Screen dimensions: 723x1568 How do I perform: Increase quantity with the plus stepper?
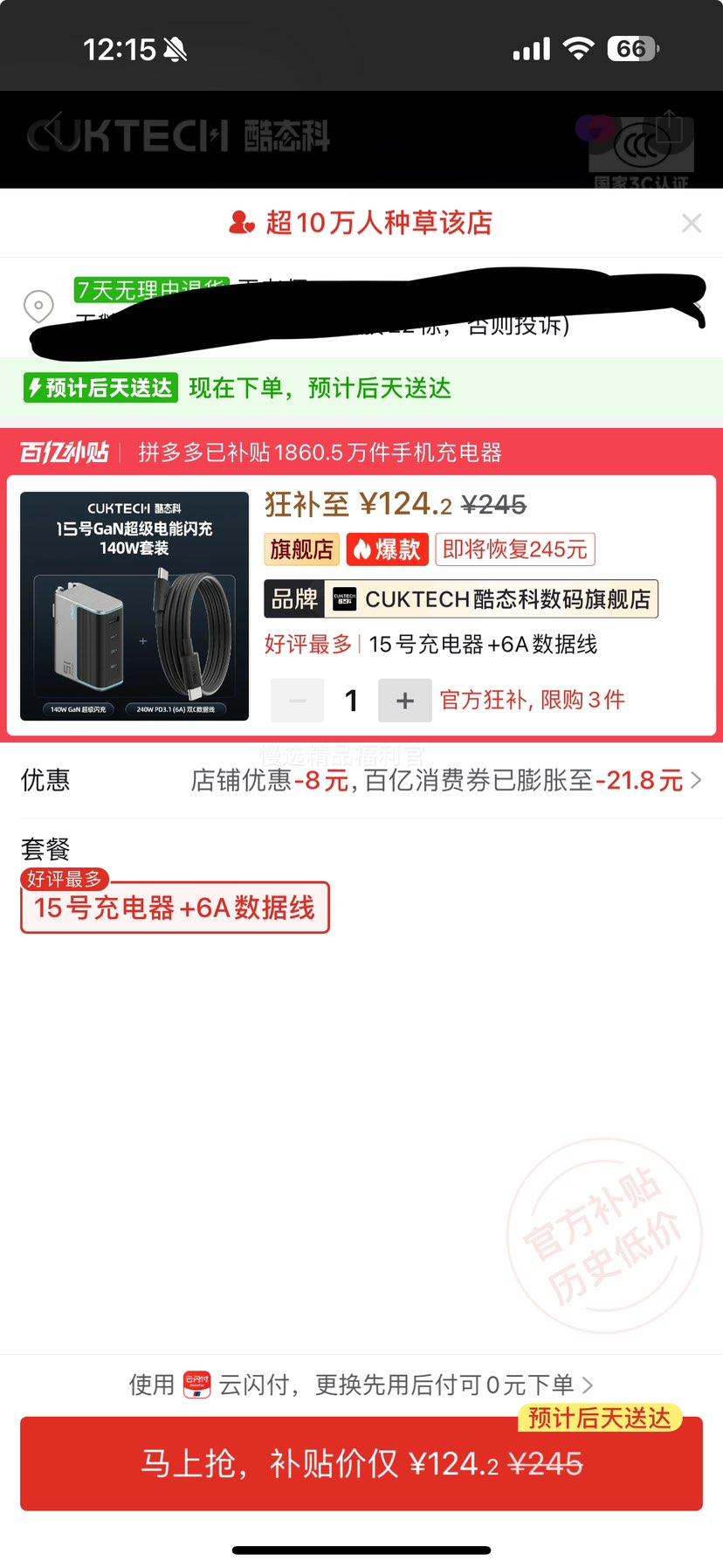coord(404,700)
